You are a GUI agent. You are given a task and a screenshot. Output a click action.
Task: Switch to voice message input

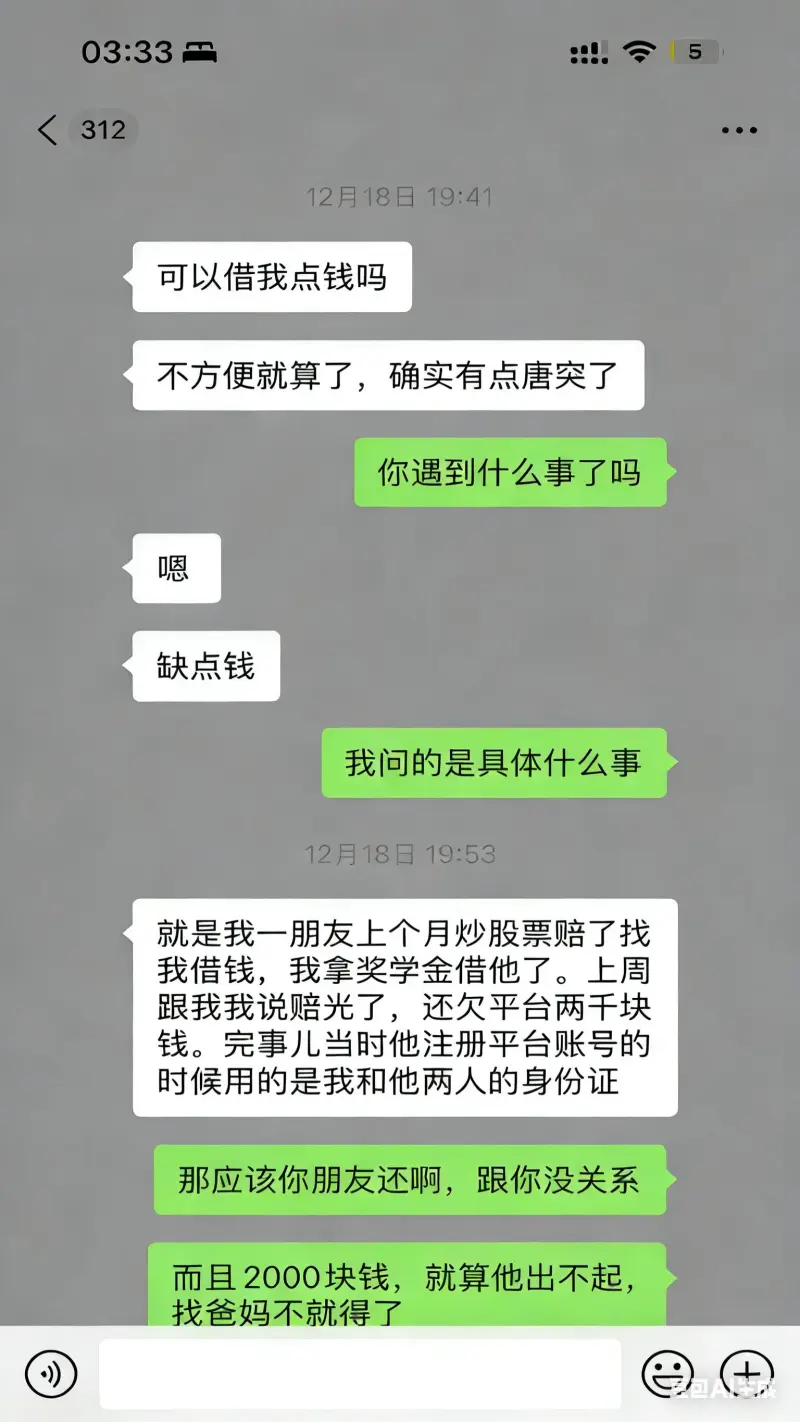point(50,1374)
